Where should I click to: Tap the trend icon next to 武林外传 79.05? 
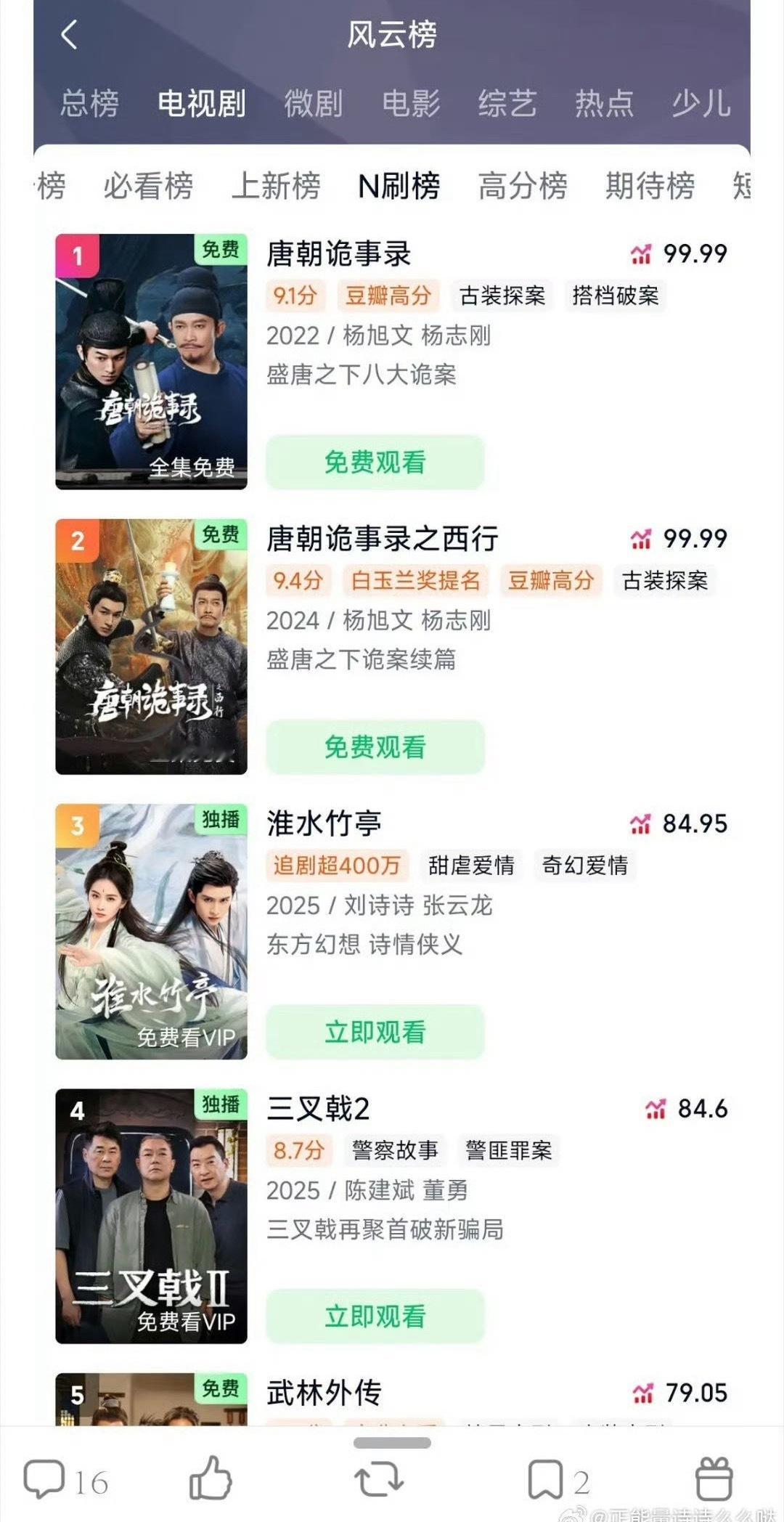tap(642, 1393)
